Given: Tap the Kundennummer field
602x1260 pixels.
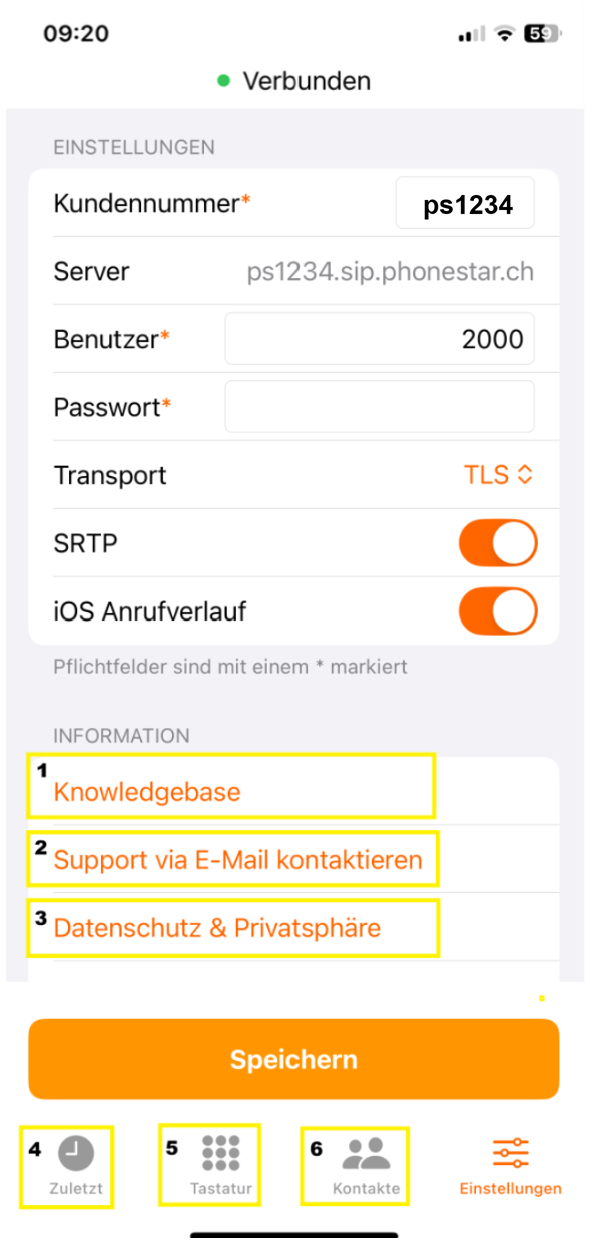Looking at the screenshot, I should 465,205.
